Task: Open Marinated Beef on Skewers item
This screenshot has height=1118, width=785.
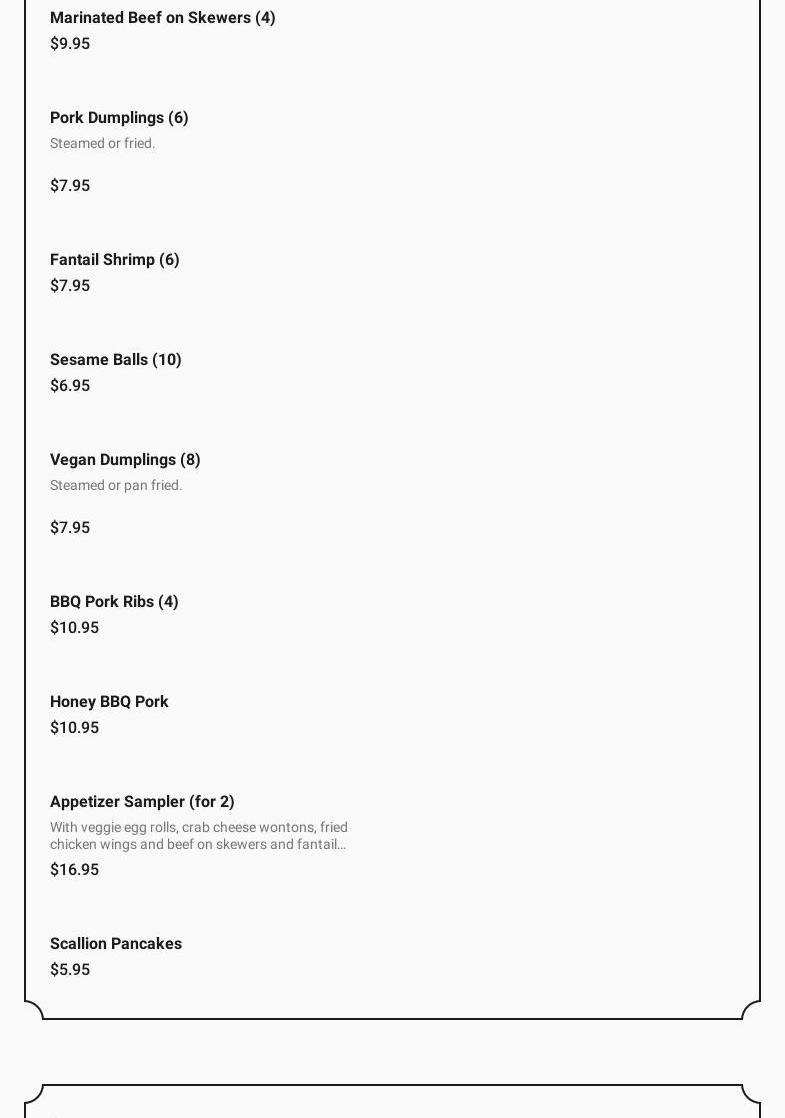Action: tap(162, 18)
